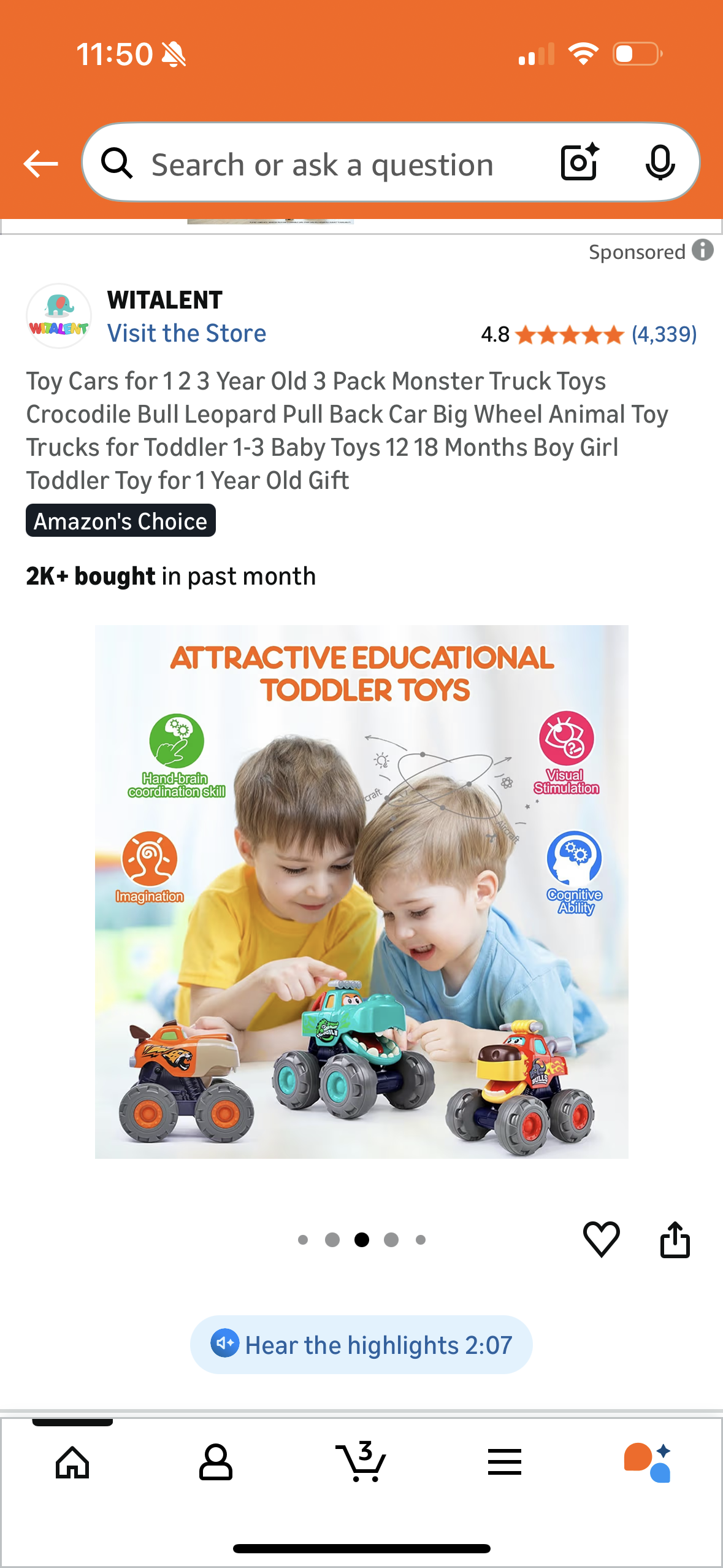The height and width of the screenshot is (1568, 723).
Task: Start voice search with the microphone
Action: point(660,163)
